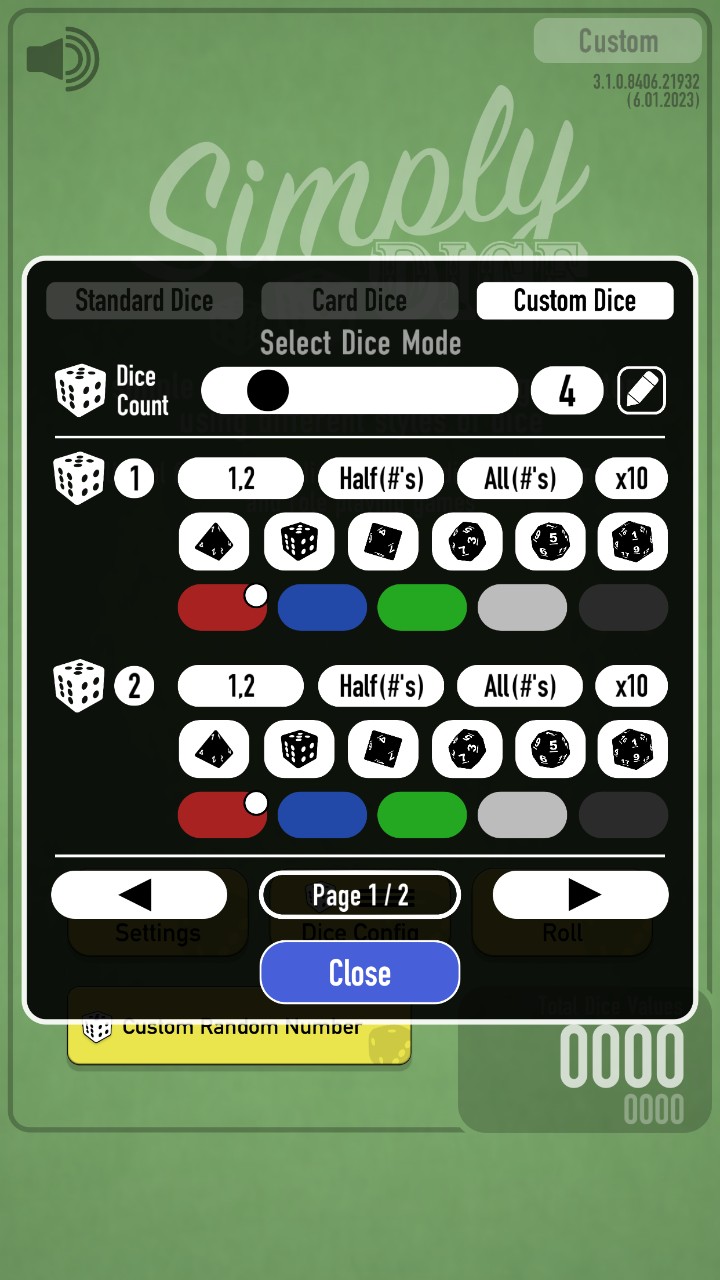Screen dimensions: 720x1280
Task: Set dice 1 color to green
Action: coord(421,608)
